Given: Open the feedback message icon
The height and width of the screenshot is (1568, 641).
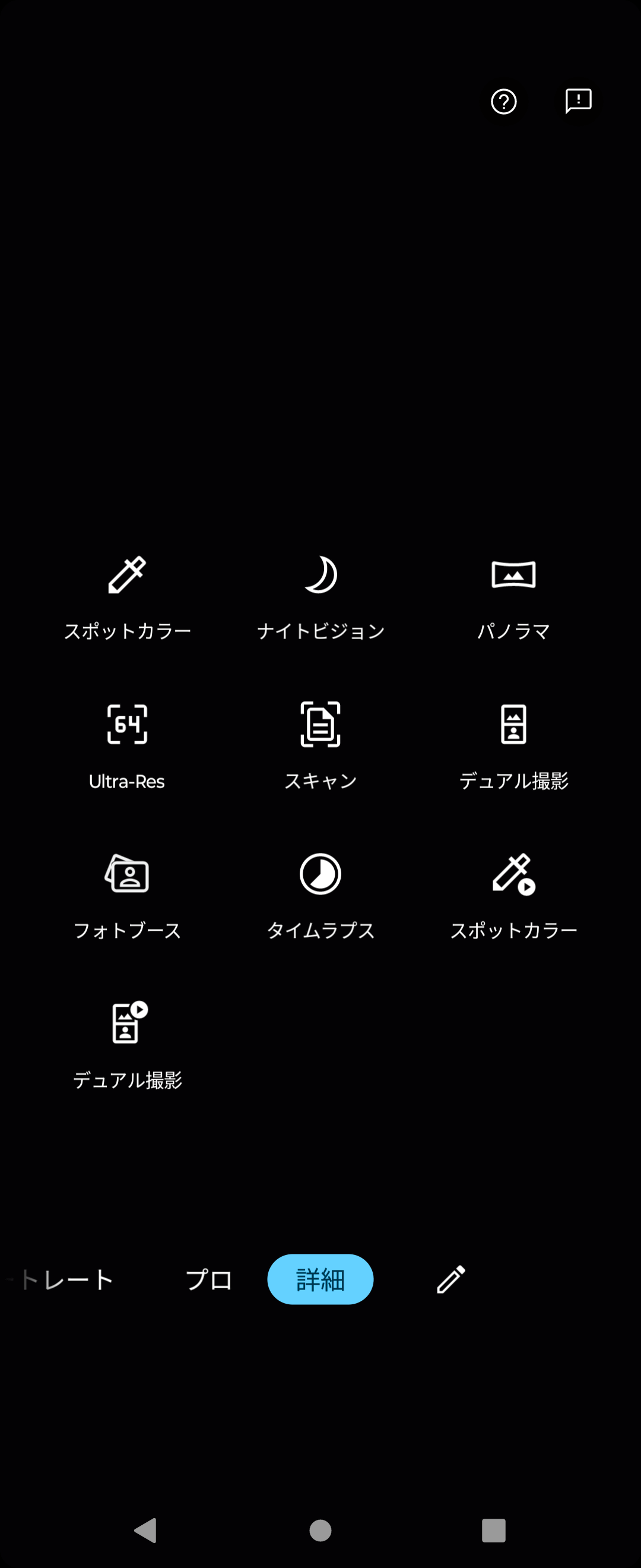Looking at the screenshot, I should [577, 100].
